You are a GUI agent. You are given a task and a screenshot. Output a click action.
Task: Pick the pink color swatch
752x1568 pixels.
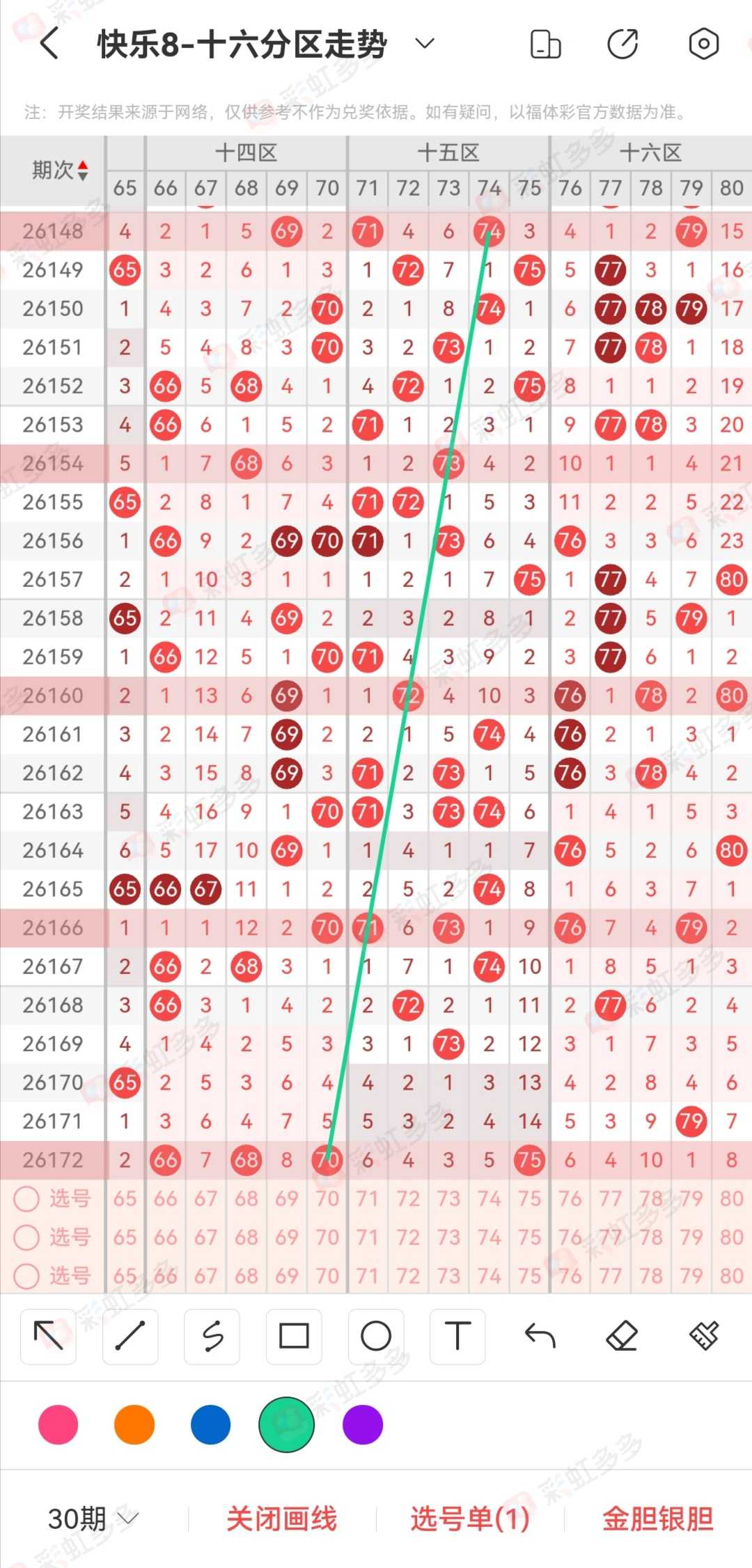[x=58, y=1425]
